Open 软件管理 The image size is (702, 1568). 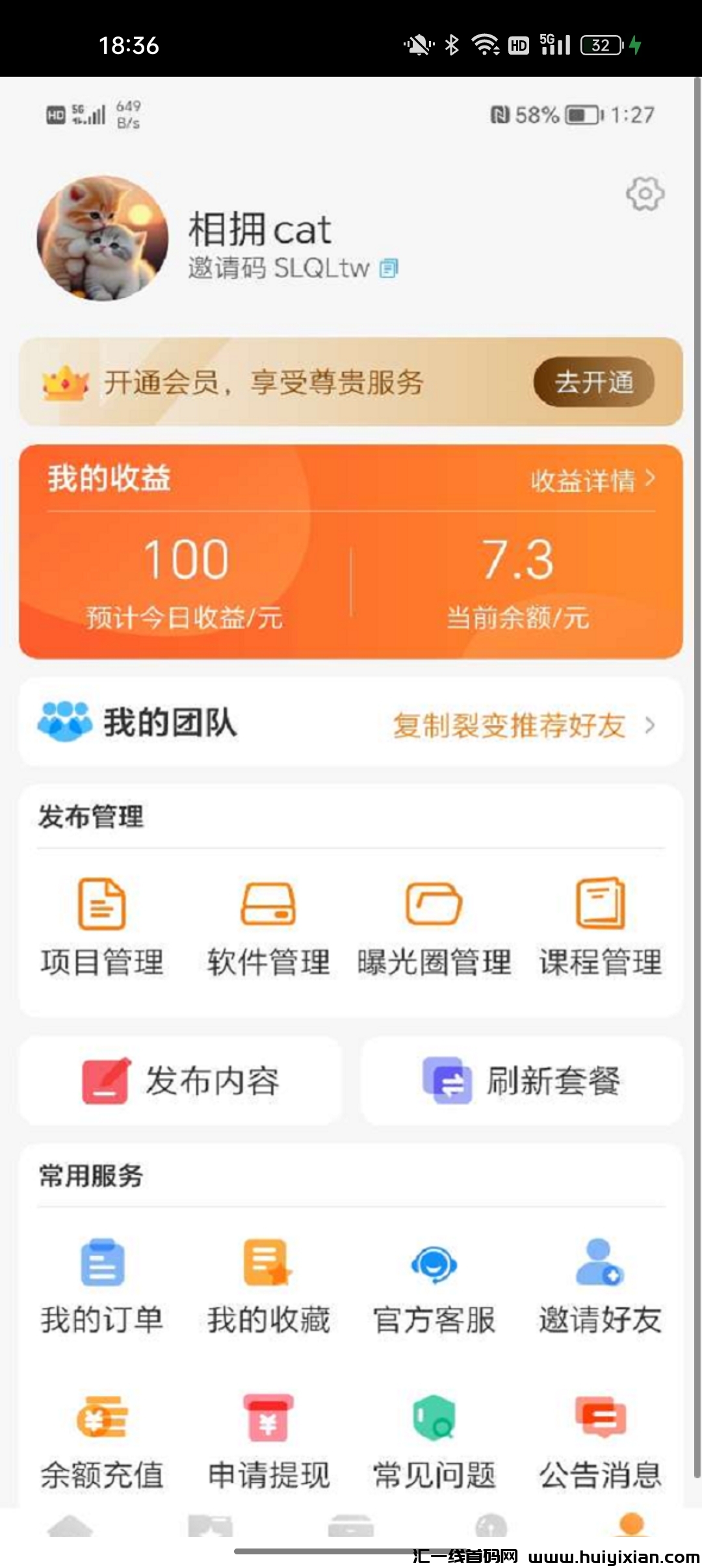268,926
